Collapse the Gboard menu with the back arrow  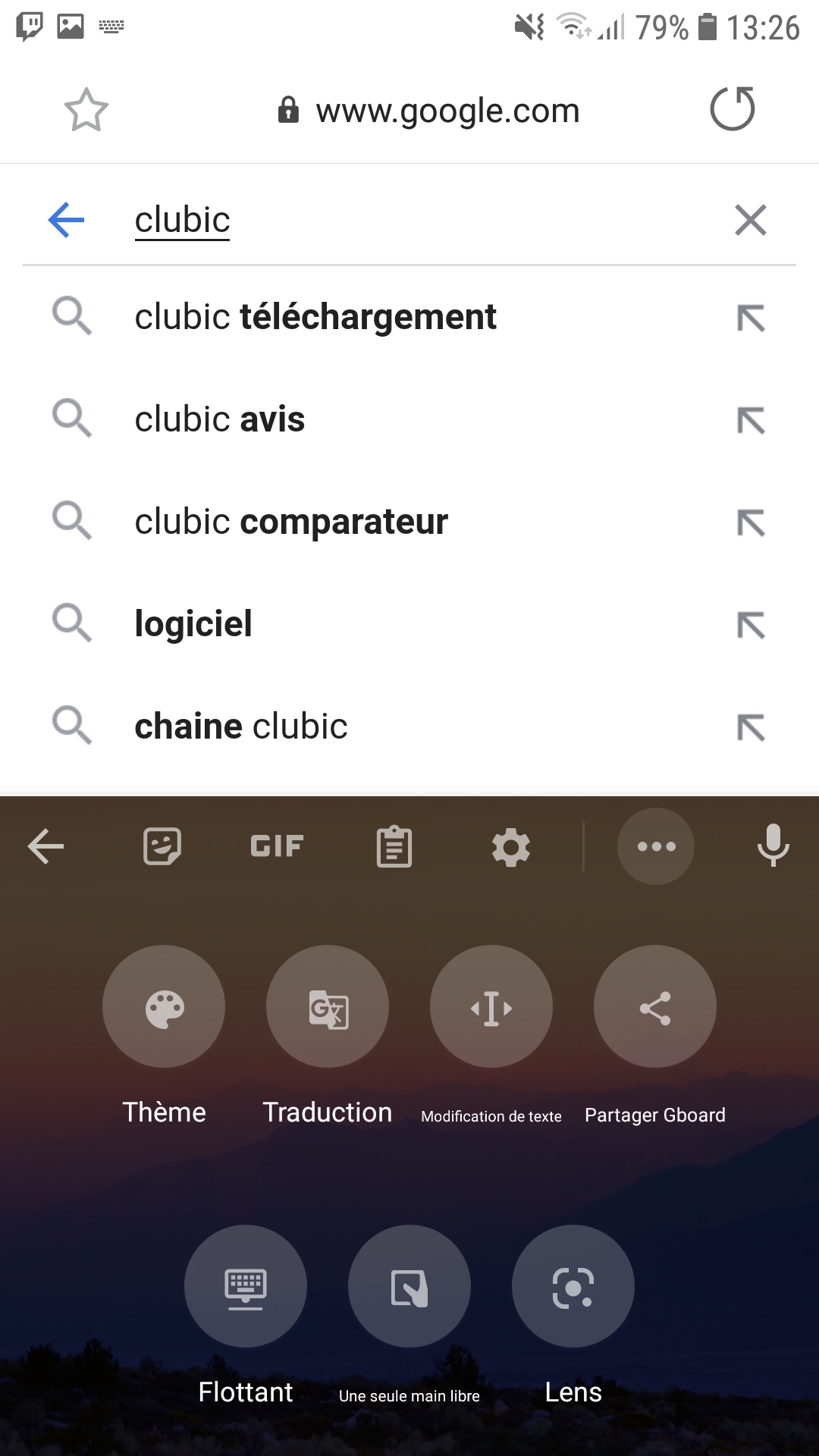pyautogui.click(x=45, y=846)
